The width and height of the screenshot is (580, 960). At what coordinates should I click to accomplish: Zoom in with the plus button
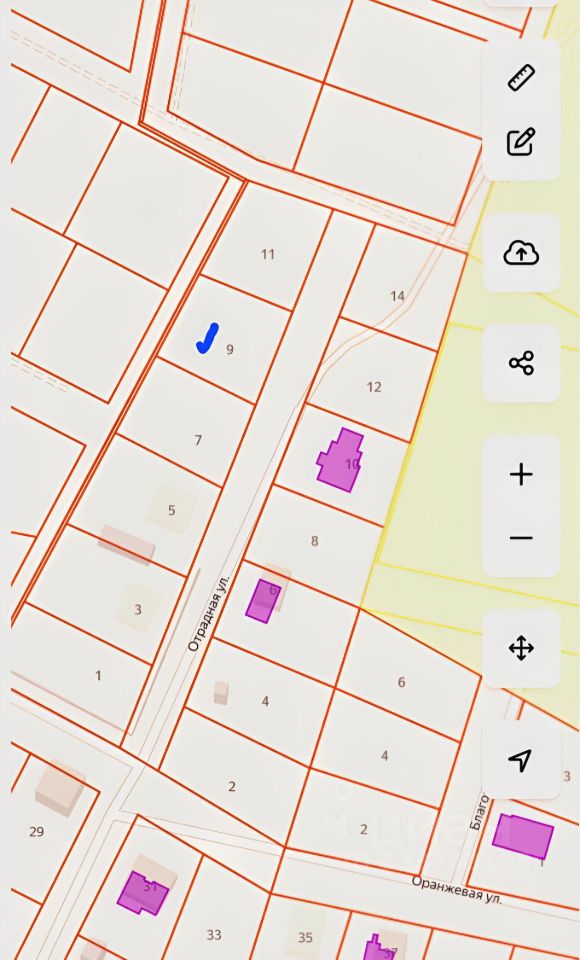pyautogui.click(x=521, y=474)
